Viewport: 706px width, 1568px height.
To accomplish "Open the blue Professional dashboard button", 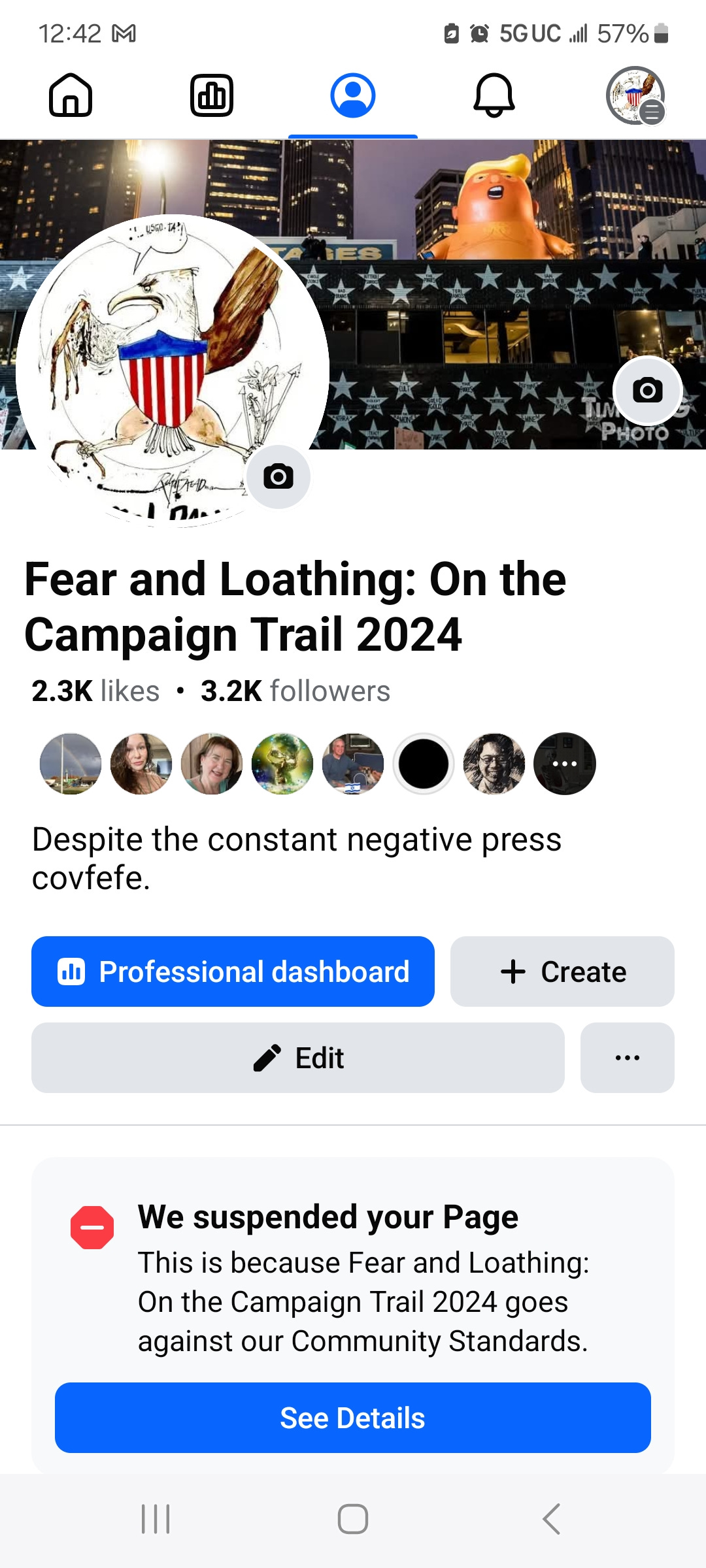I will (233, 972).
